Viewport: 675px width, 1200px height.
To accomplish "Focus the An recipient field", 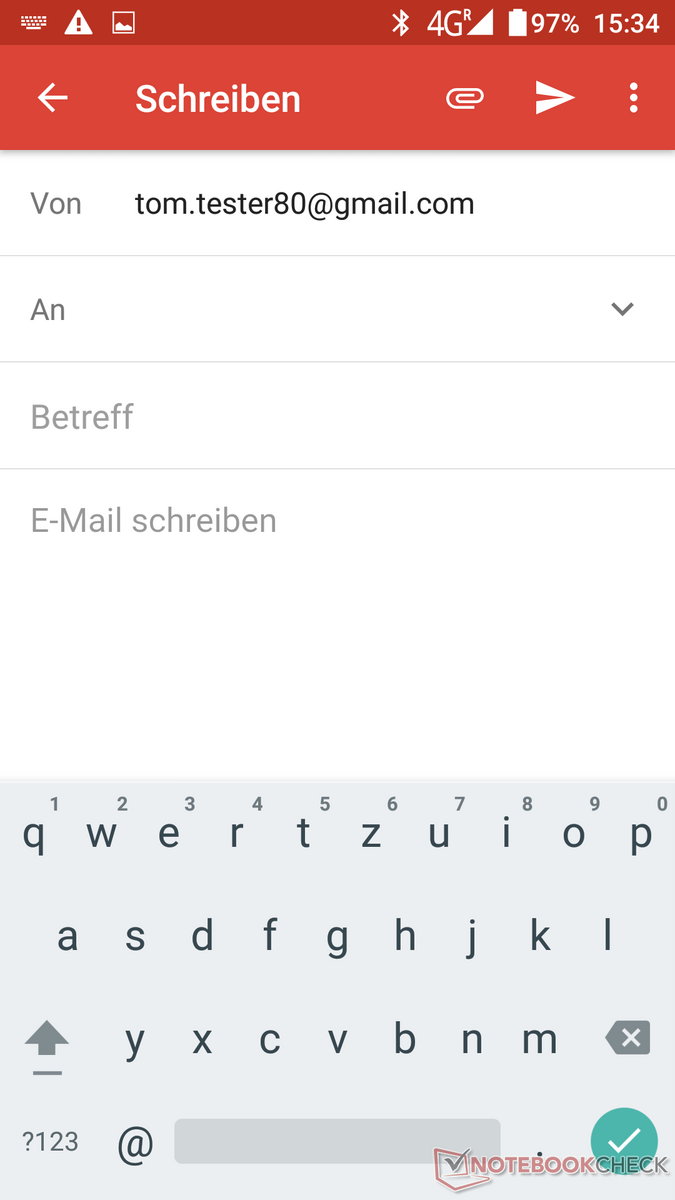I will (310, 310).
